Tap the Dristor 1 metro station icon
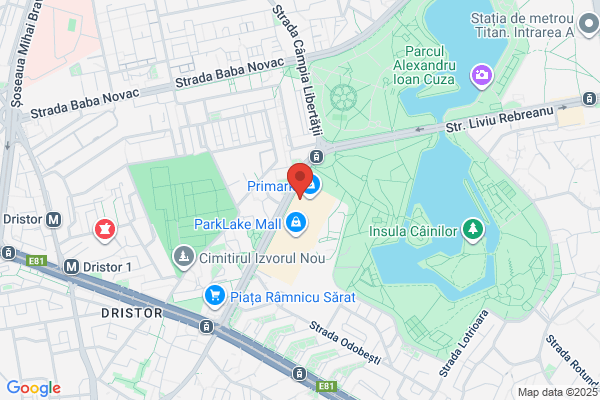600x400 pixels. tap(72, 267)
